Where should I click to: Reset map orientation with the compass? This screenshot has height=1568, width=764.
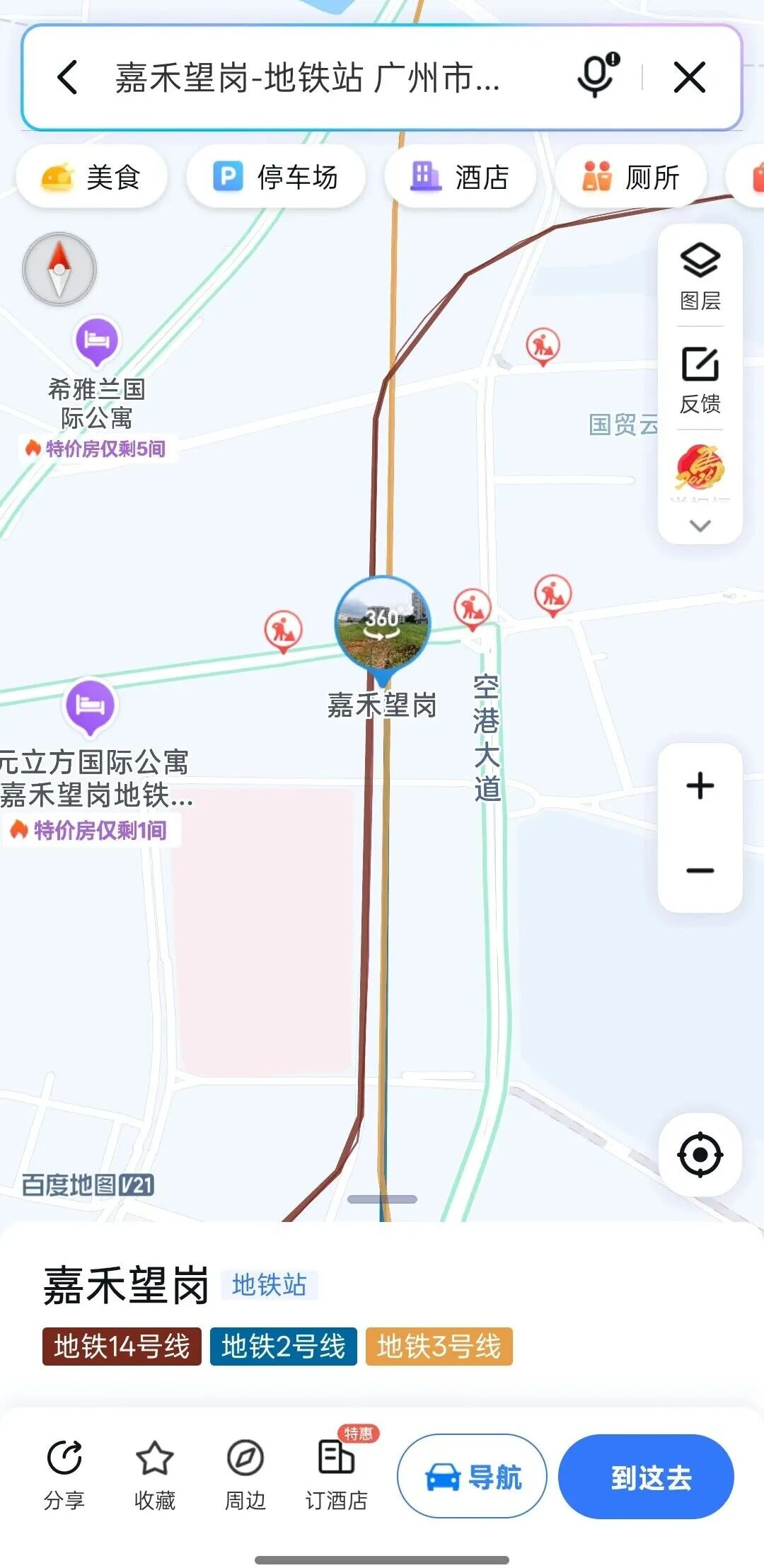59,269
